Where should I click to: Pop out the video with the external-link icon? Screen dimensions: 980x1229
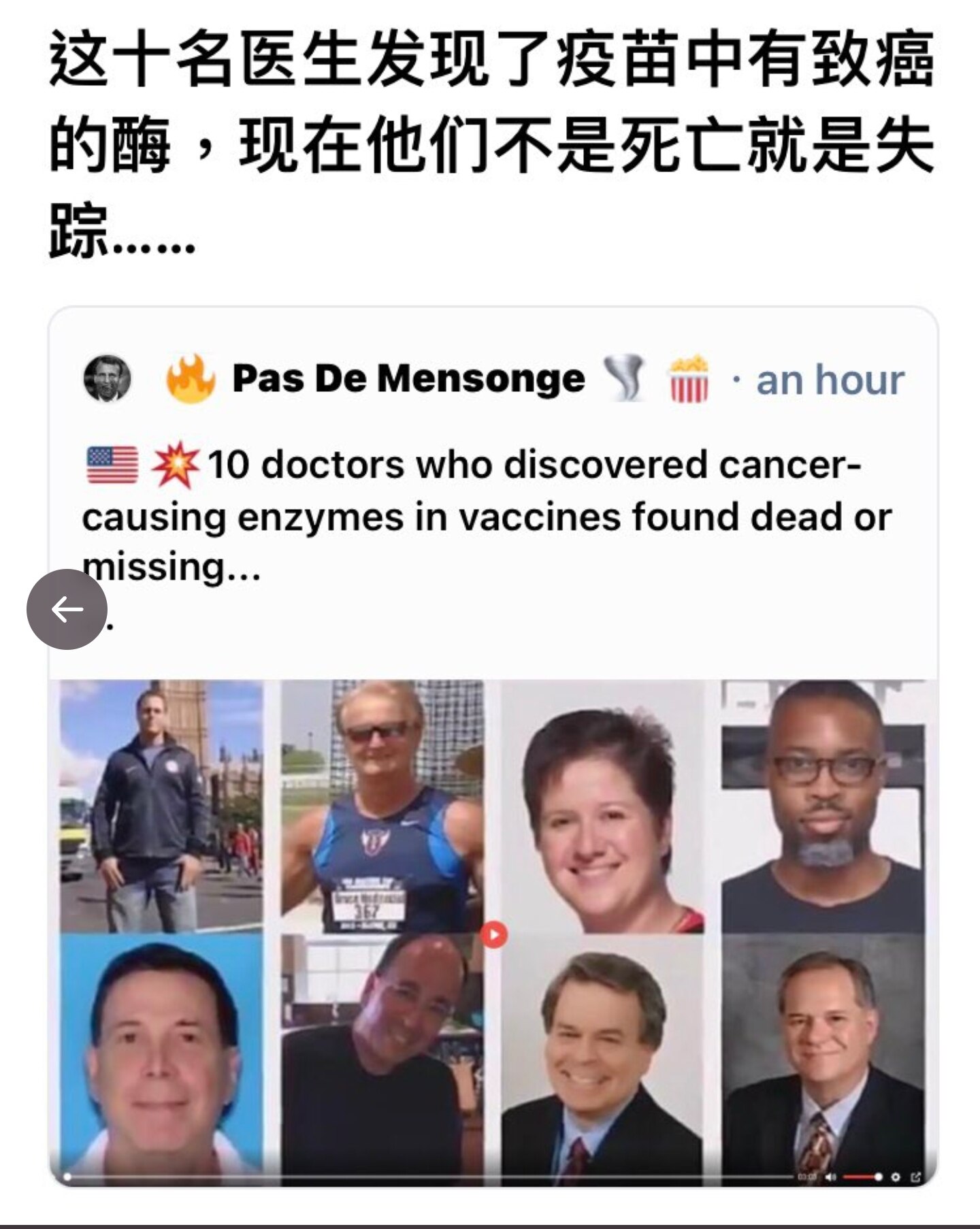pos(917,1176)
